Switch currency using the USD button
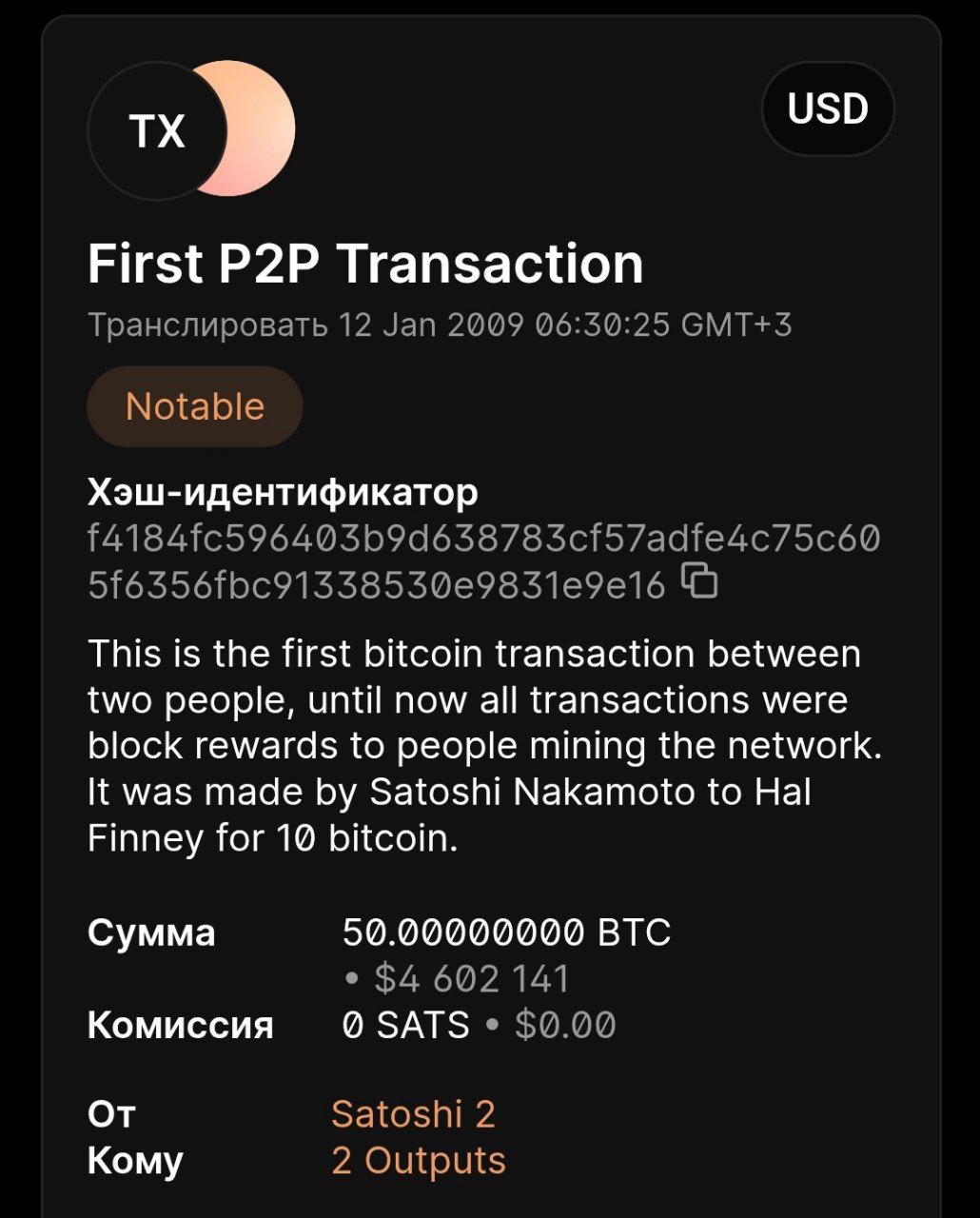The width and height of the screenshot is (980, 1218). [828, 109]
